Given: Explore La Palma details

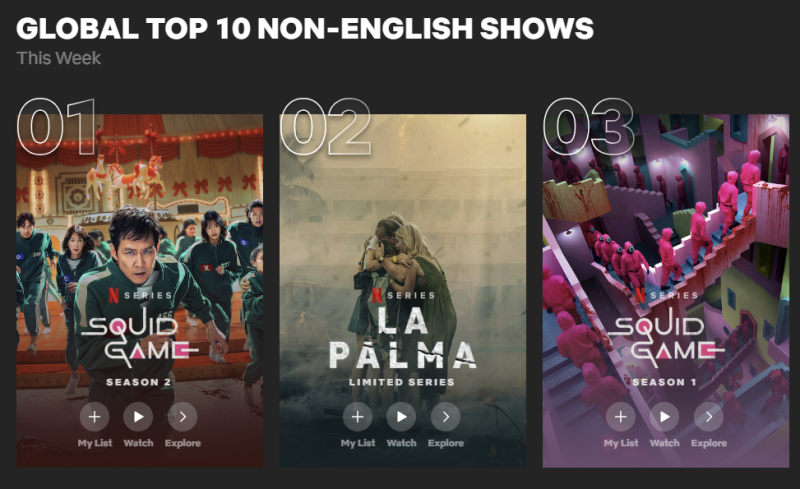Looking at the screenshot, I should coord(445,417).
